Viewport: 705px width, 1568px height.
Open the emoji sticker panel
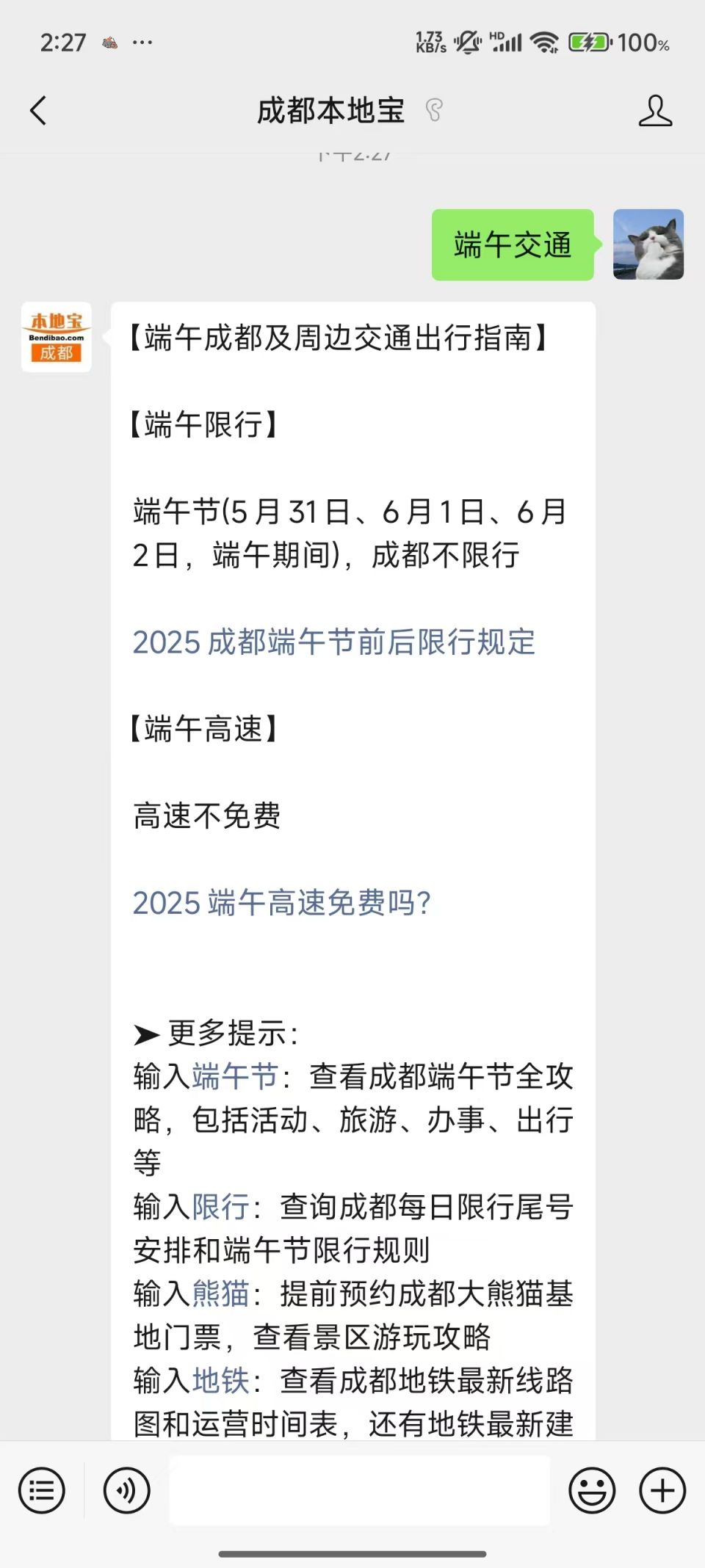tap(592, 1490)
